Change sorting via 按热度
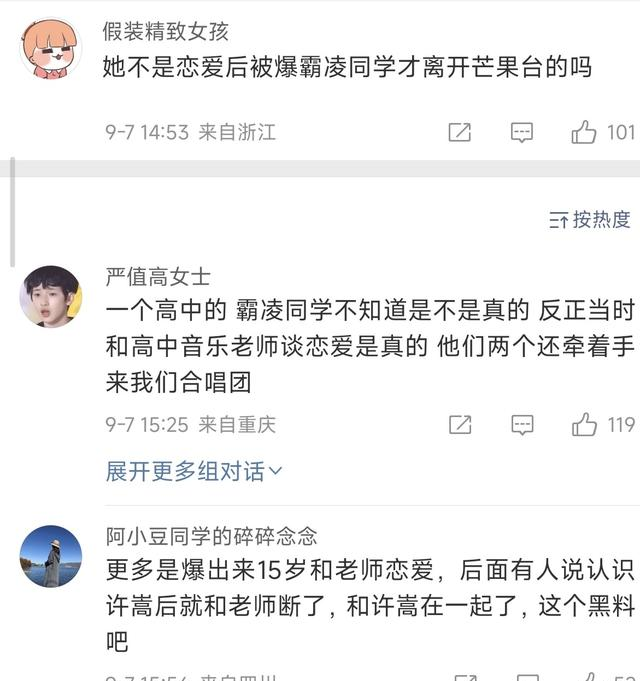Screen dimensions: 640x681 (x=590, y=219)
